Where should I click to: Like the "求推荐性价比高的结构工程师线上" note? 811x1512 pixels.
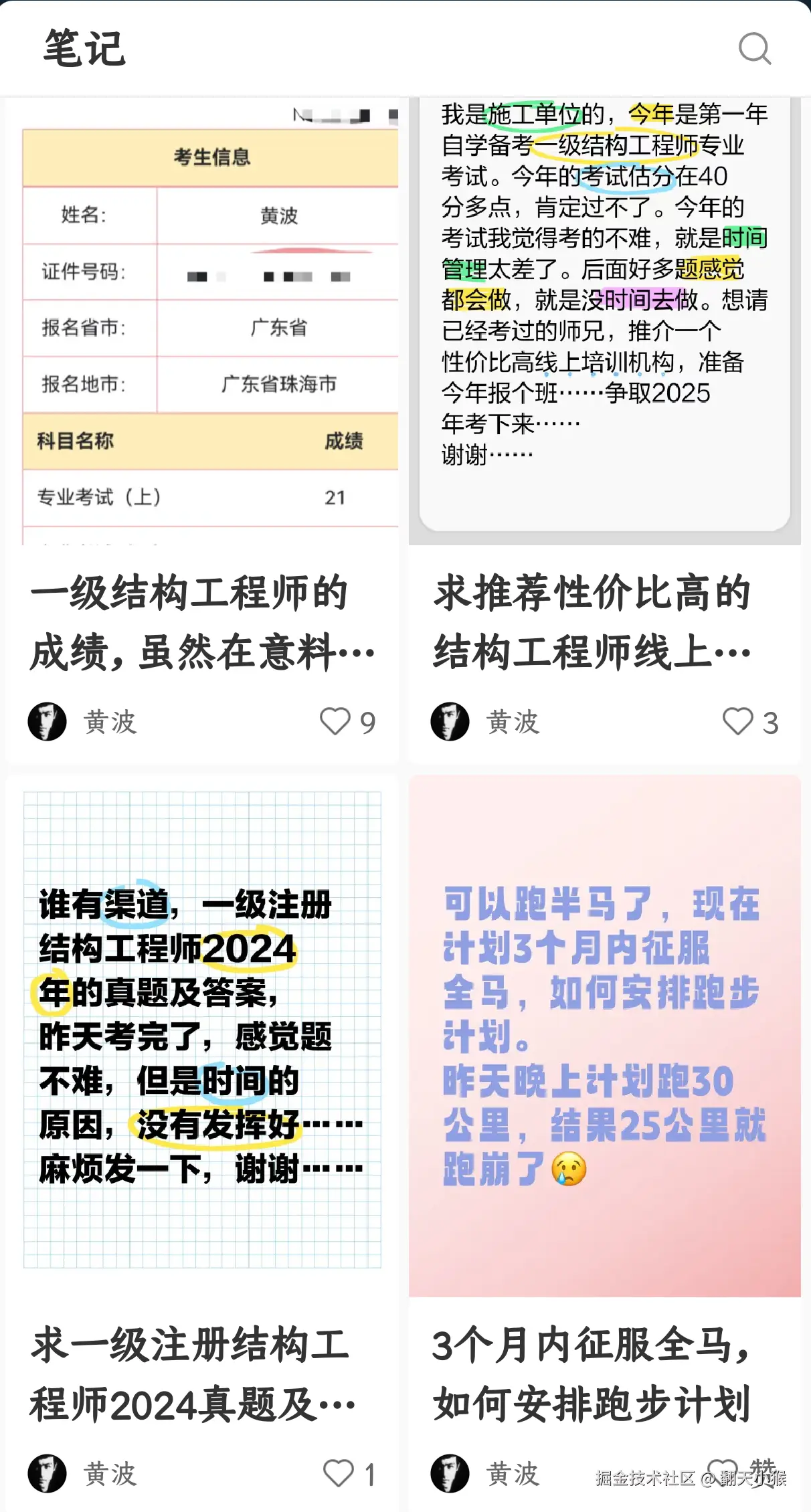(x=739, y=721)
